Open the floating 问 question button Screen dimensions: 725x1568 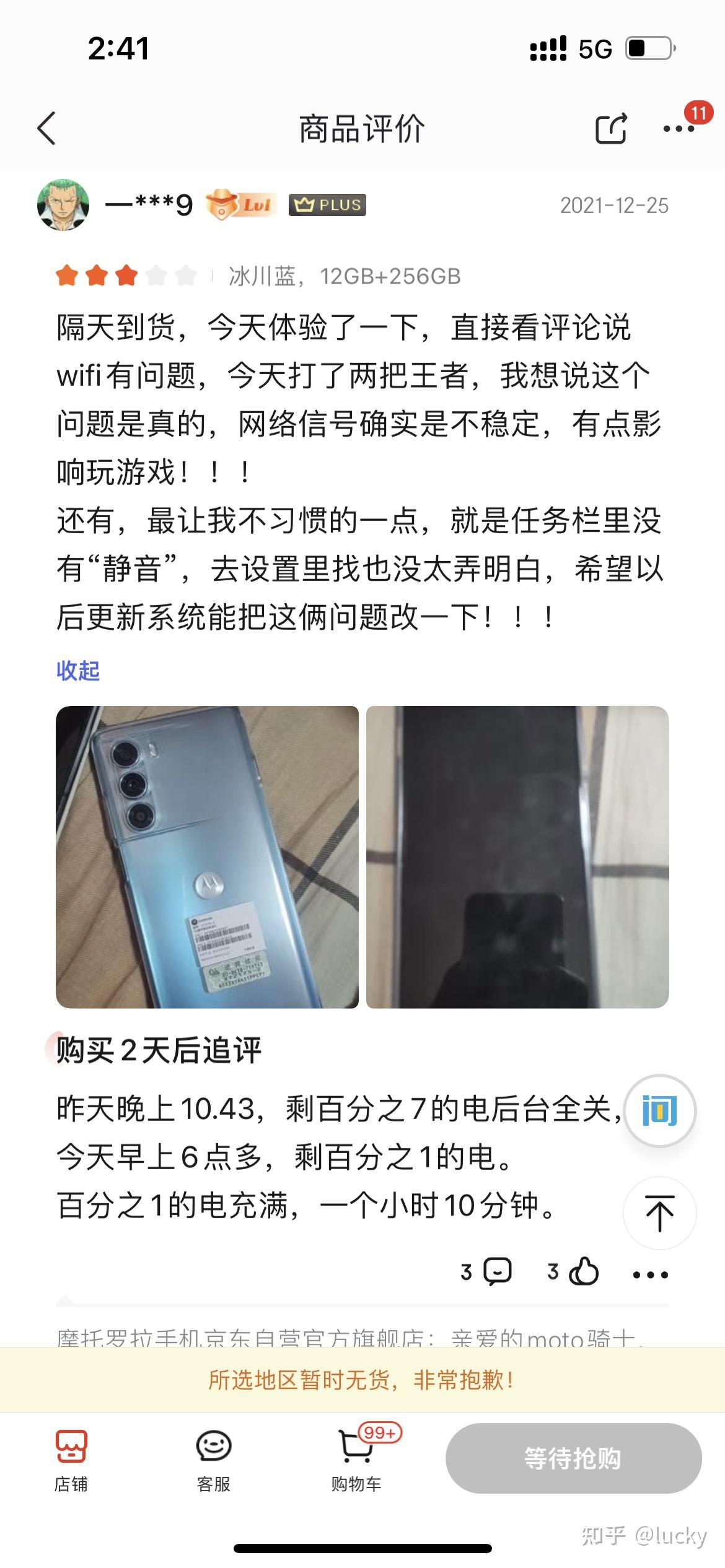[x=659, y=1110]
